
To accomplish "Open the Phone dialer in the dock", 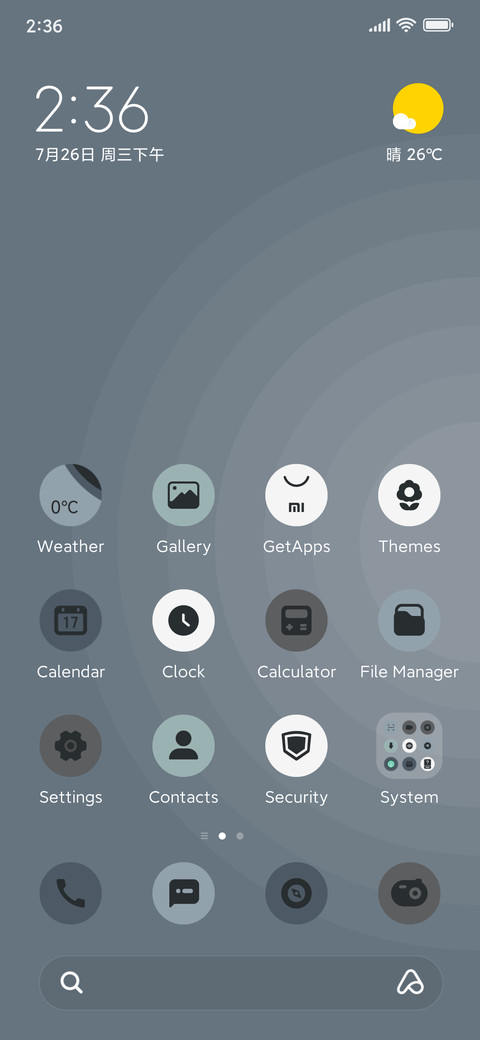I will (x=70, y=893).
